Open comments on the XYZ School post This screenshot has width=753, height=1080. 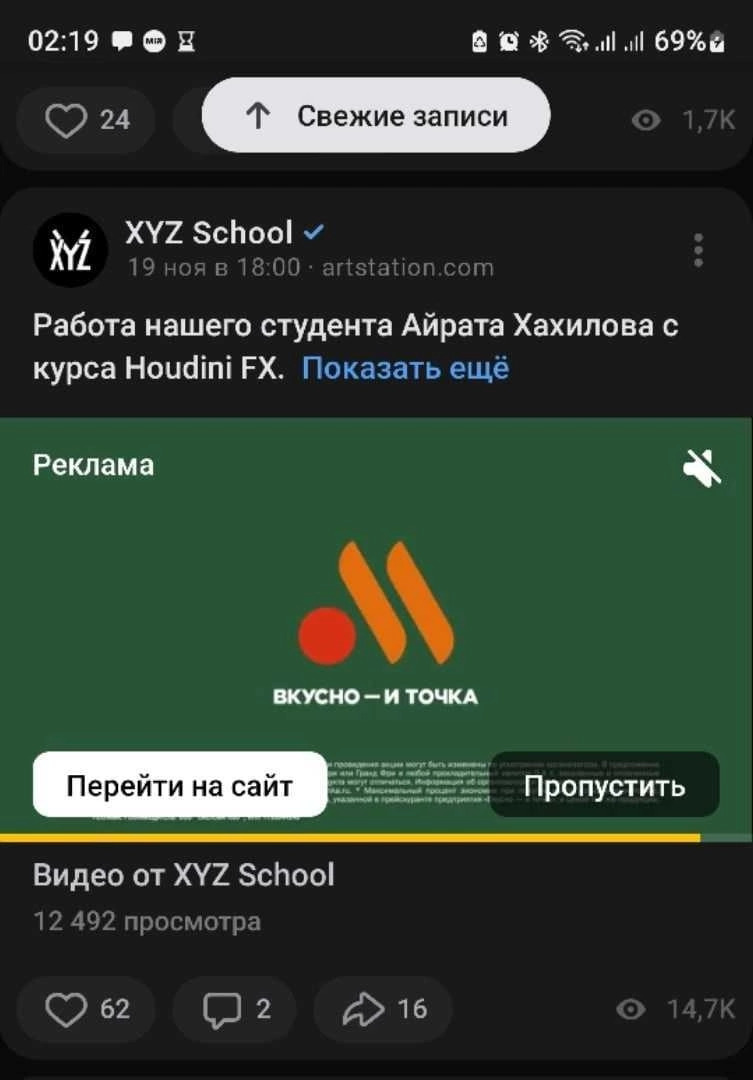tap(236, 1009)
